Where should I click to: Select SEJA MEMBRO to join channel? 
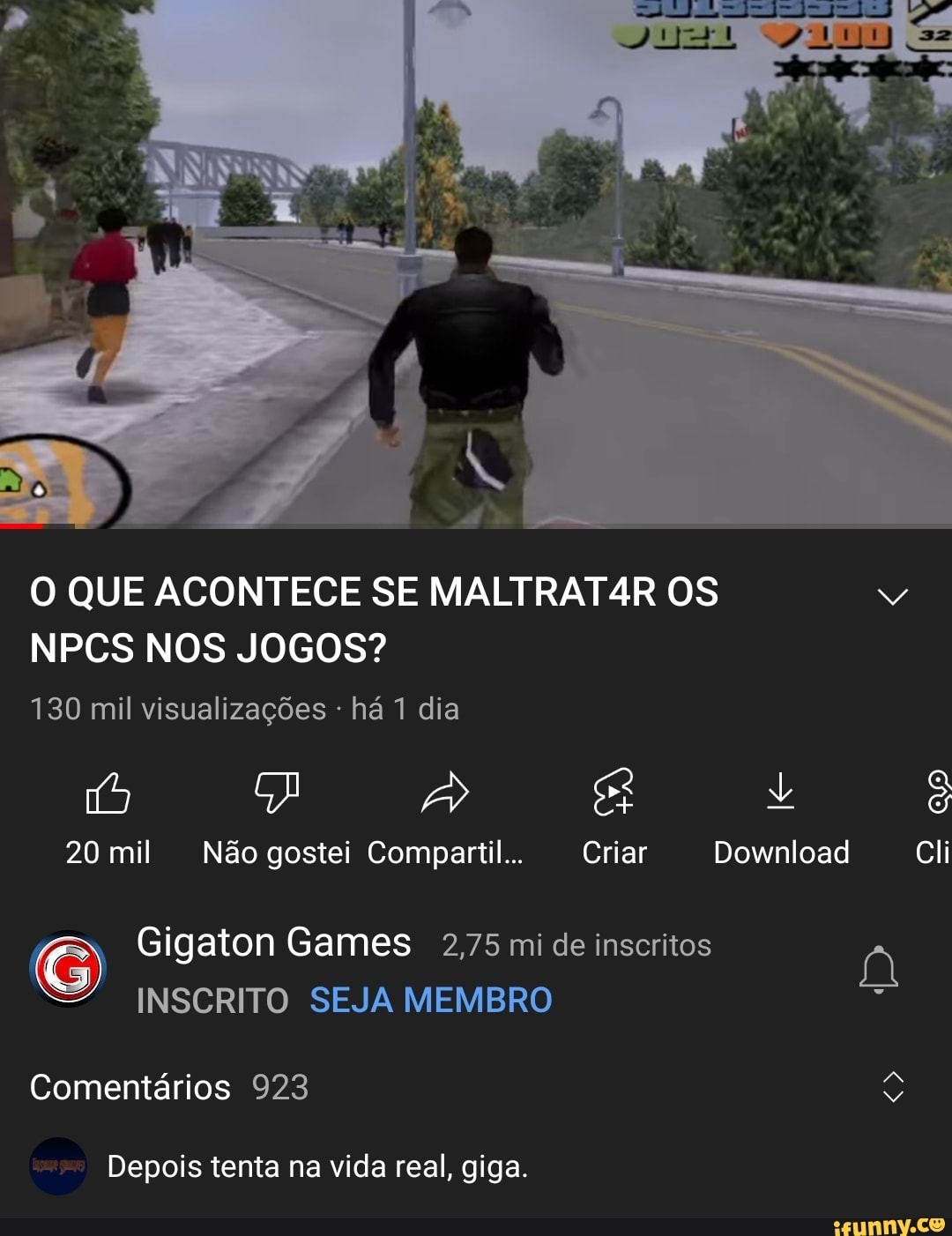click(430, 1001)
